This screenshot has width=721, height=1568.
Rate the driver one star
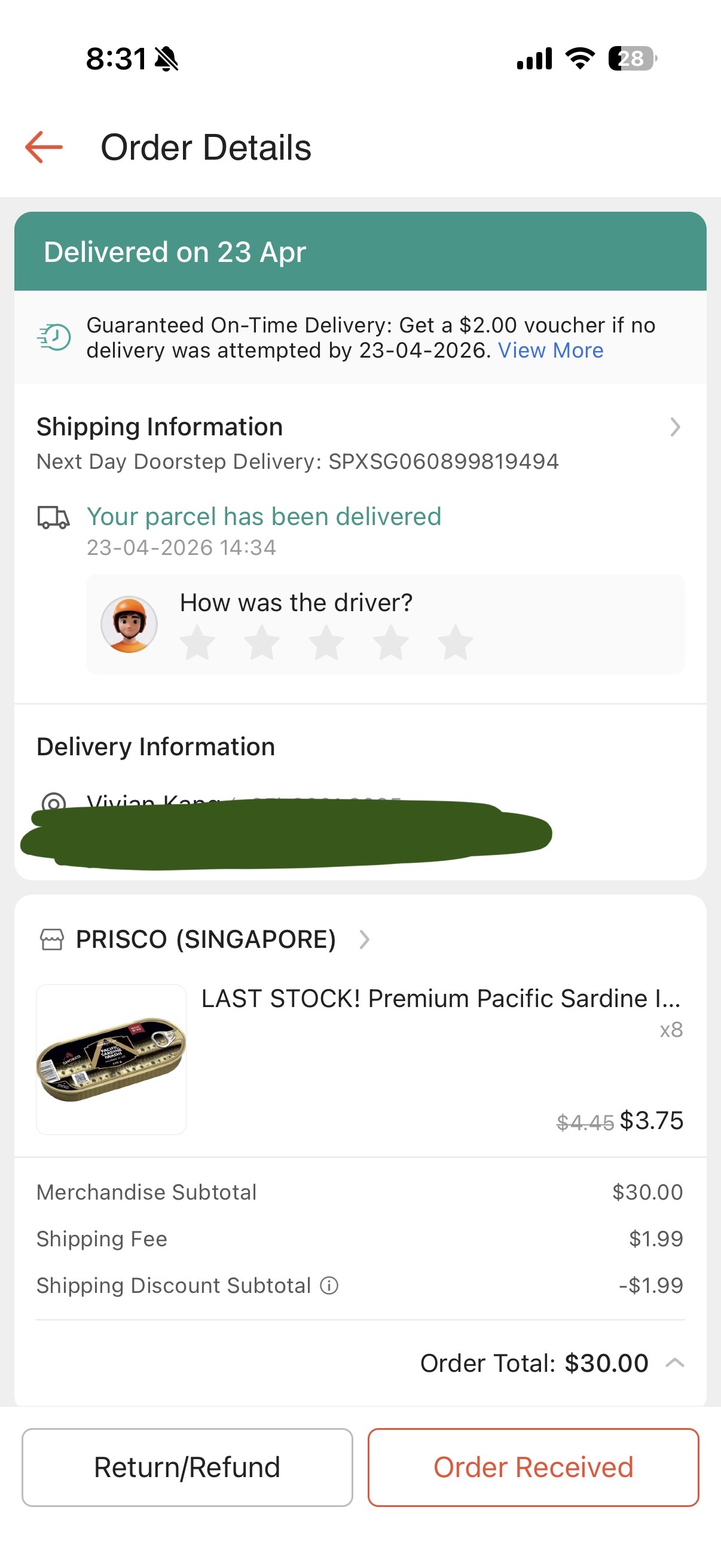click(x=198, y=643)
